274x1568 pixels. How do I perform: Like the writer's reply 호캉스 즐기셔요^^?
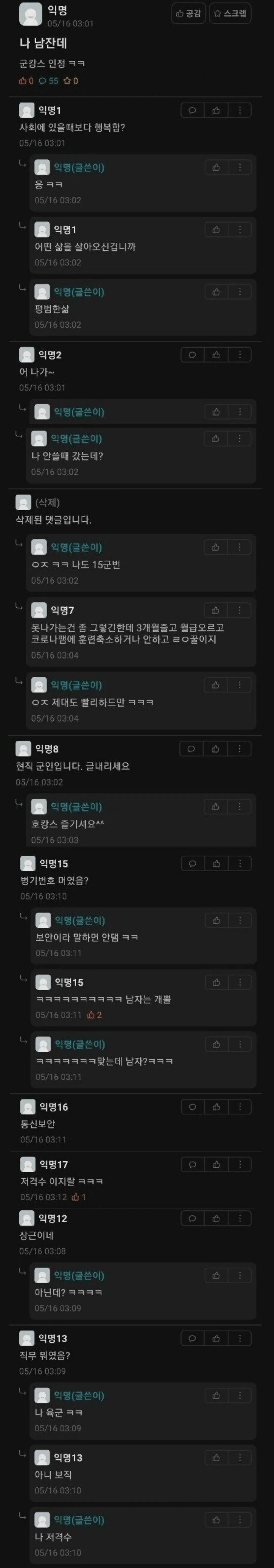[x=215, y=807]
